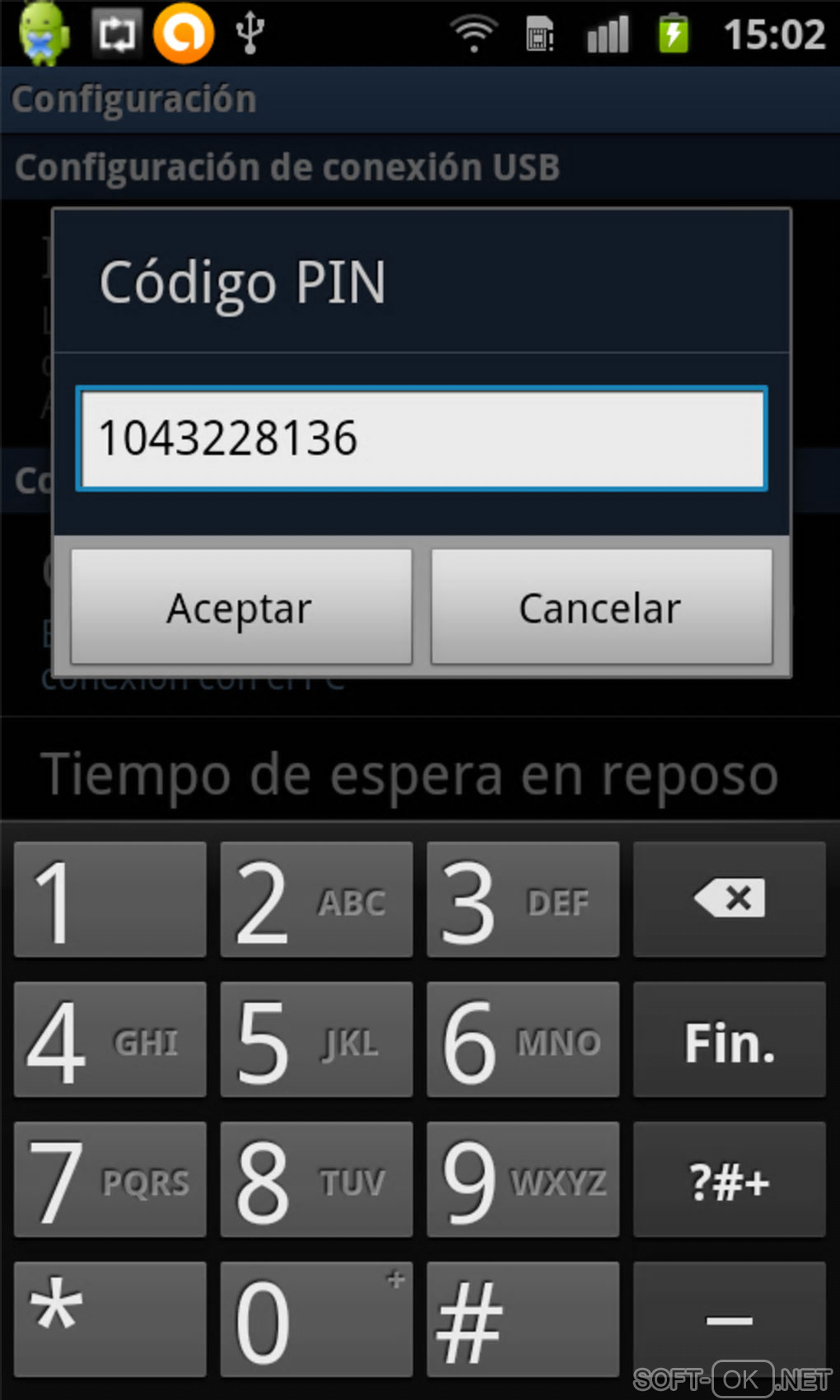Tap the 8 TUV key
This screenshot has width=840, height=1400.
pyautogui.click(x=316, y=1179)
